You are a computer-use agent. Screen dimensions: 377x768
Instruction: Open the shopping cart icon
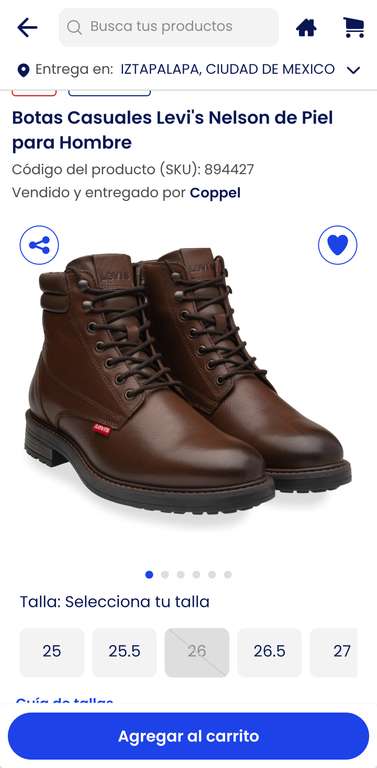(353, 27)
